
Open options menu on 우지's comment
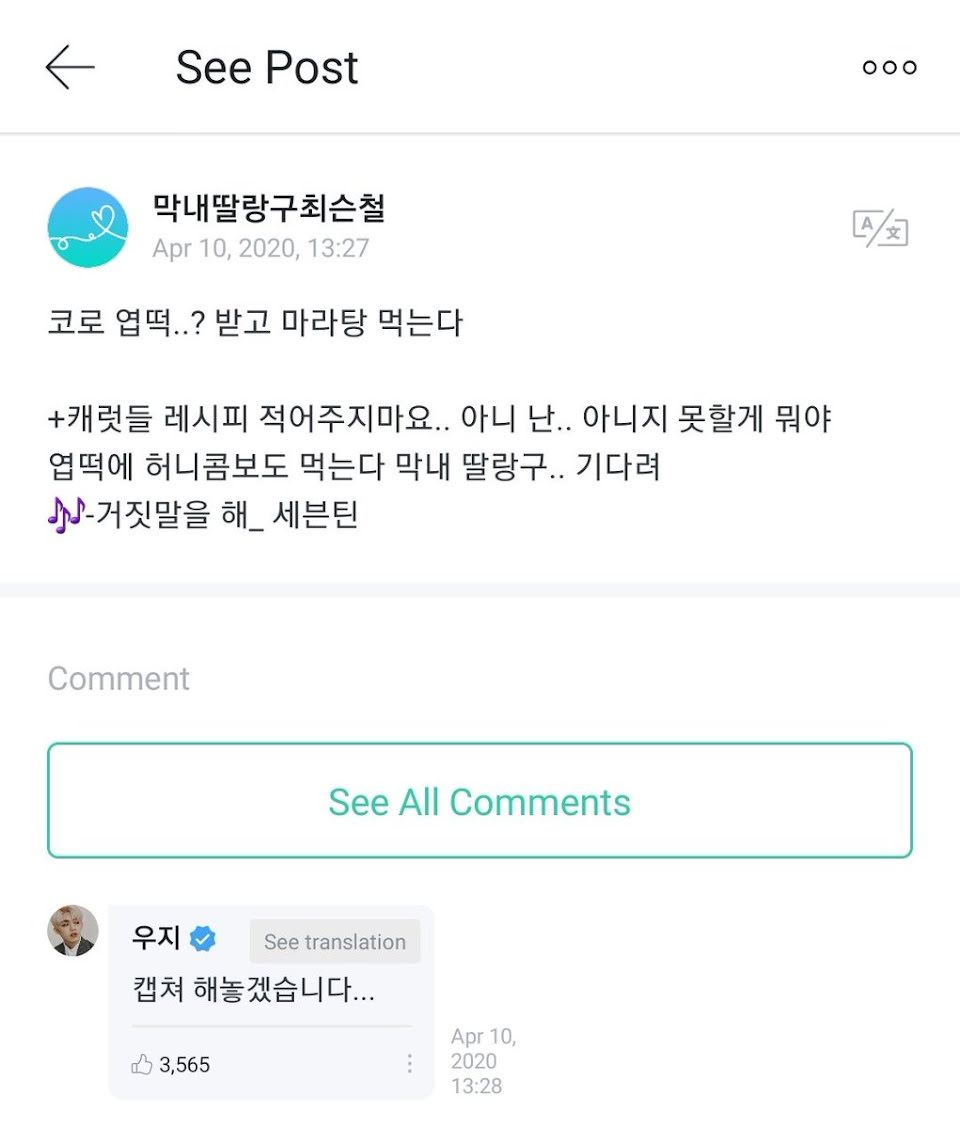coord(409,1063)
